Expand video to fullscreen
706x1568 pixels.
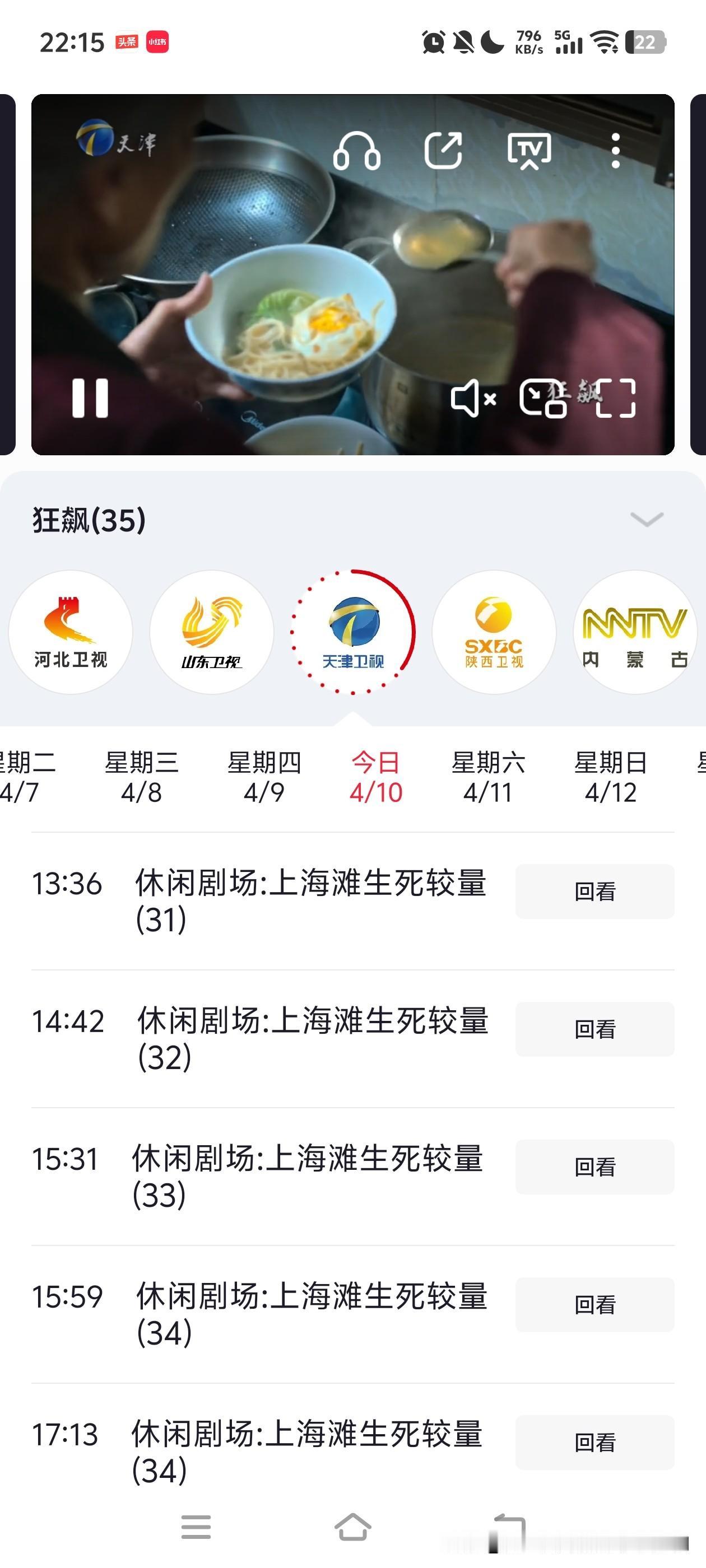[616, 399]
